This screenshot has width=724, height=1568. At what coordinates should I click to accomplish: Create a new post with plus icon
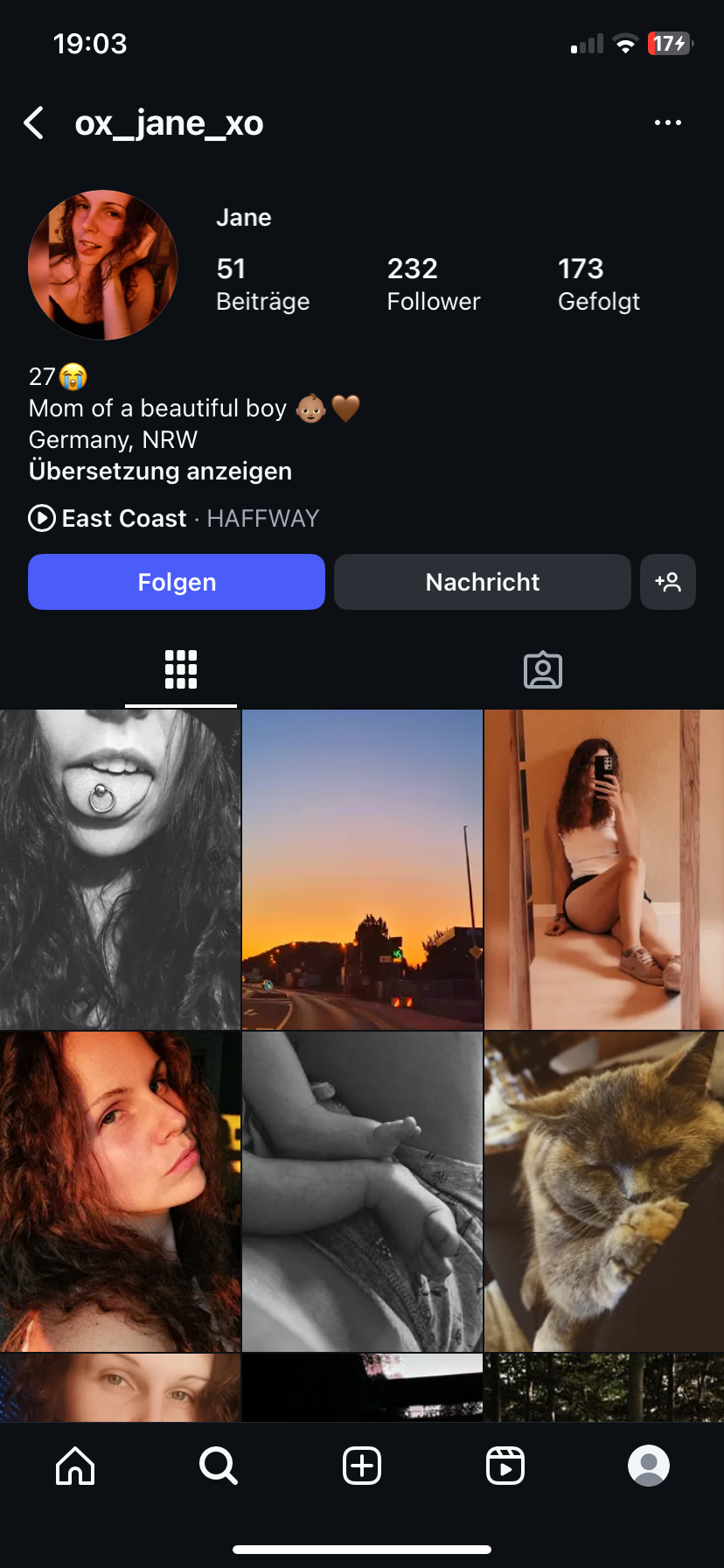pyautogui.click(x=362, y=1465)
